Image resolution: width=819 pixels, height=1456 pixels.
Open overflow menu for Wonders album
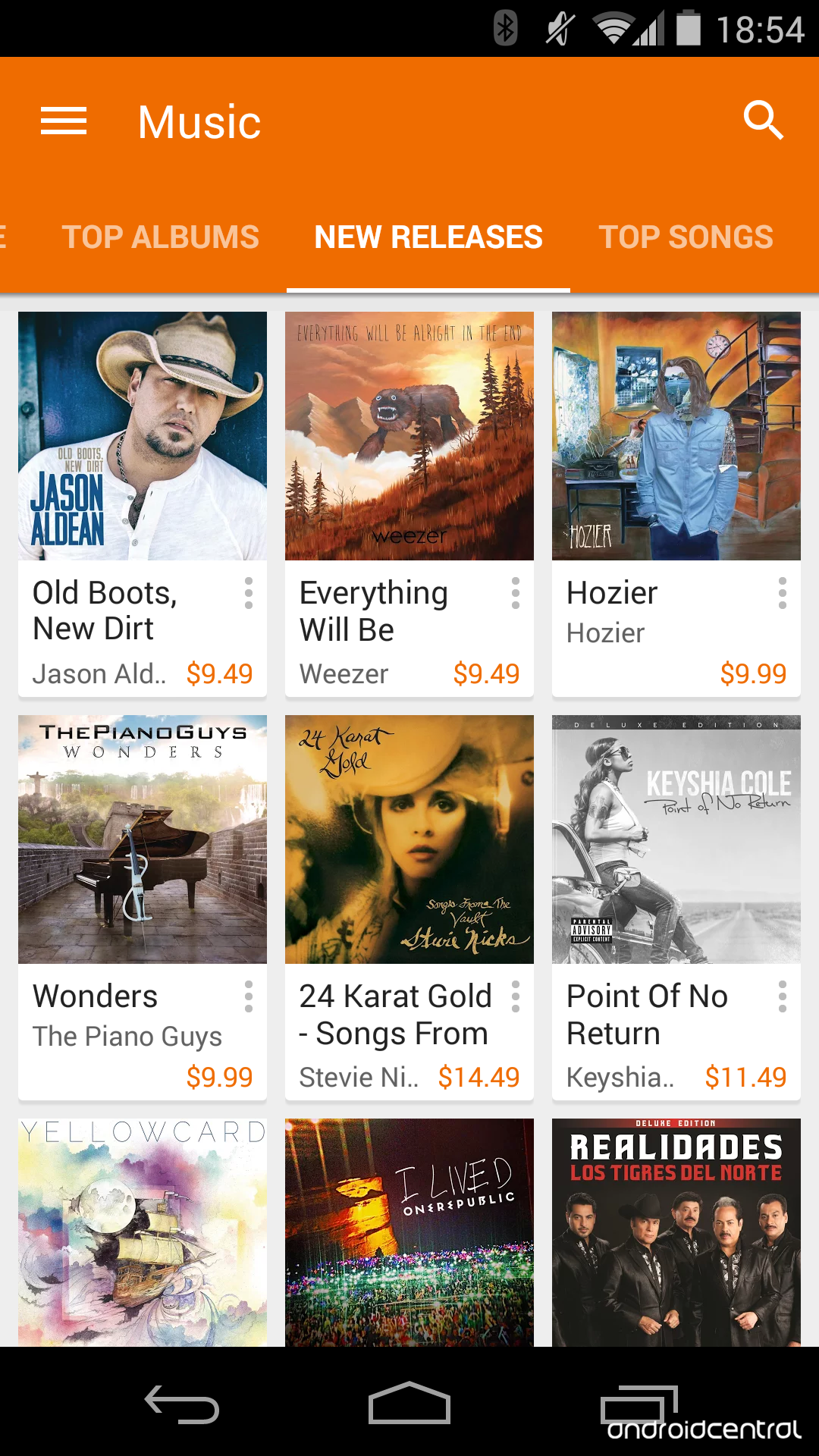coord(249,996)
